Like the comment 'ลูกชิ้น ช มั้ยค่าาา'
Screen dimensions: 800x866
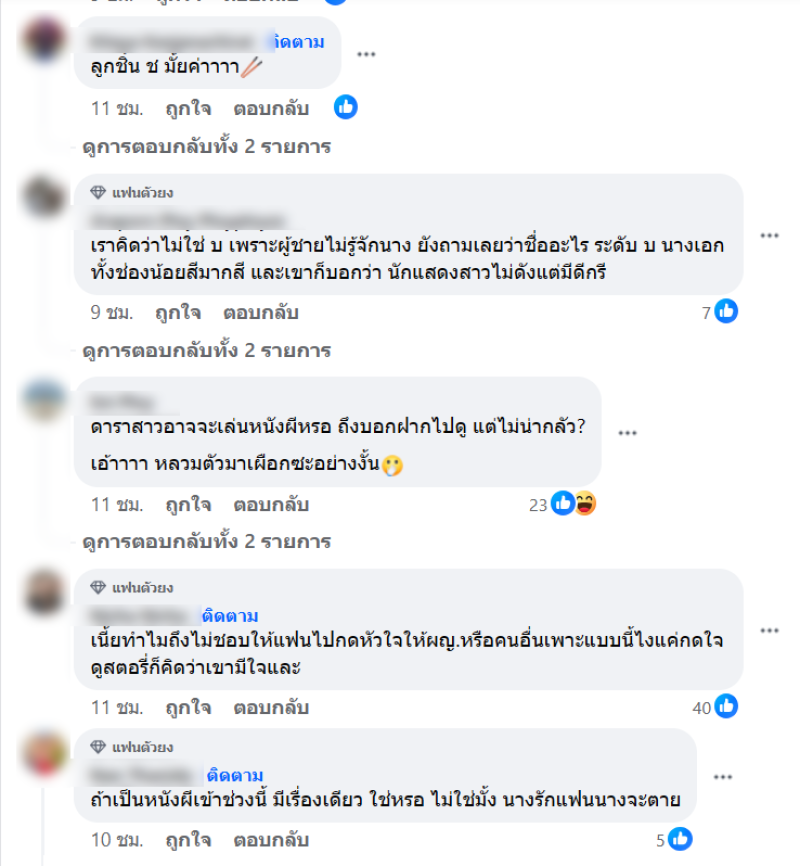[181, 108]
